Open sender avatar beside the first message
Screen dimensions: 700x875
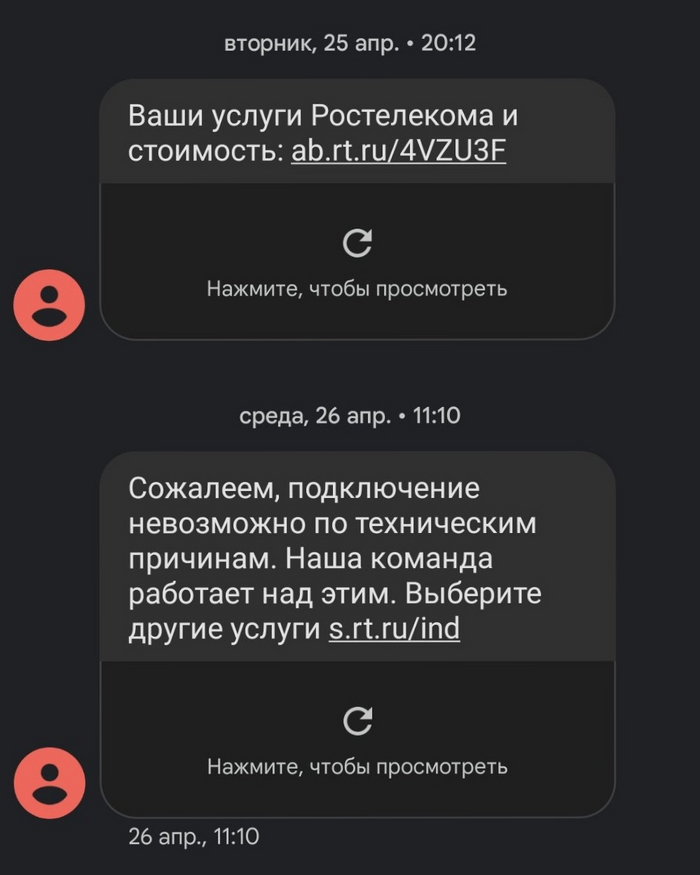[49, 305]
